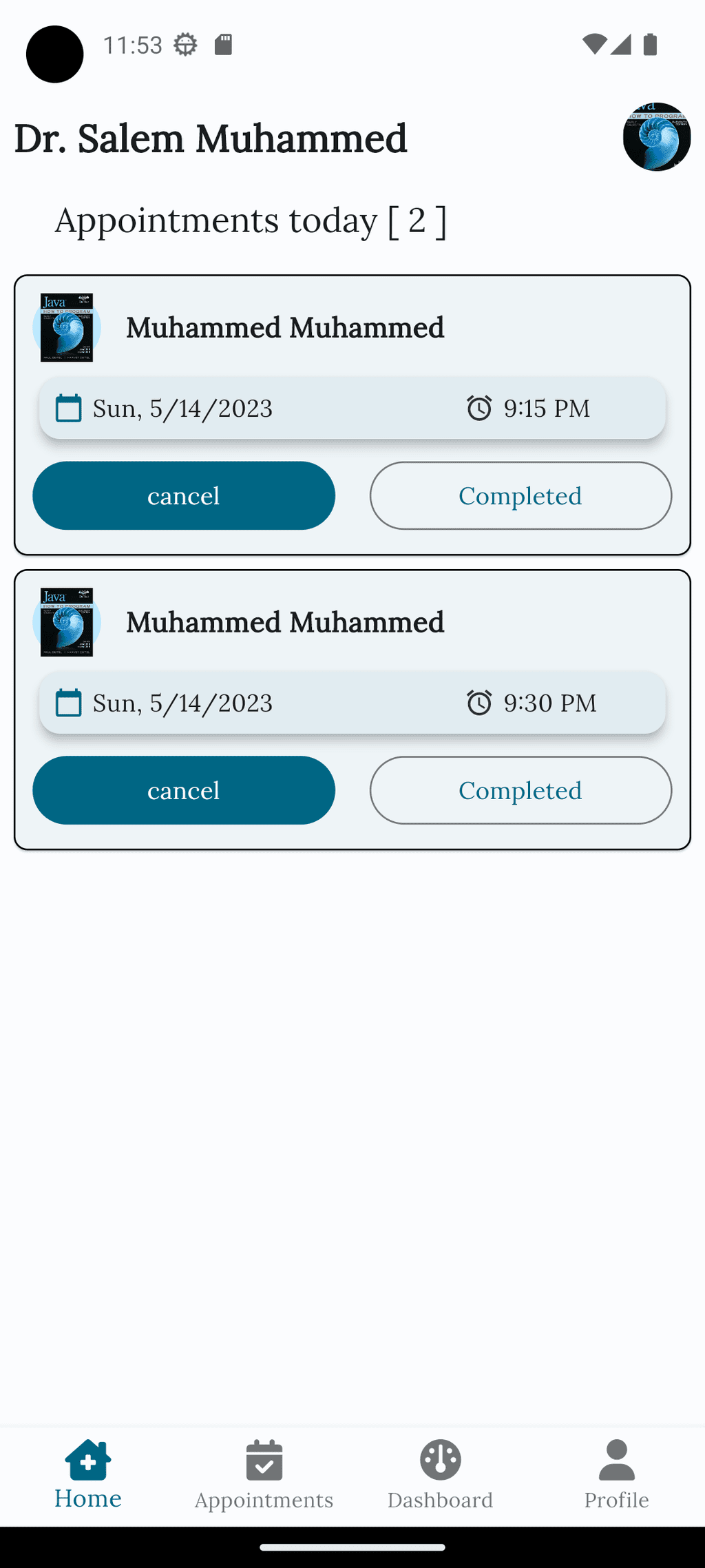Switch to the Profile tab
Screen dimensions: 705x1568
[617, 1476]
